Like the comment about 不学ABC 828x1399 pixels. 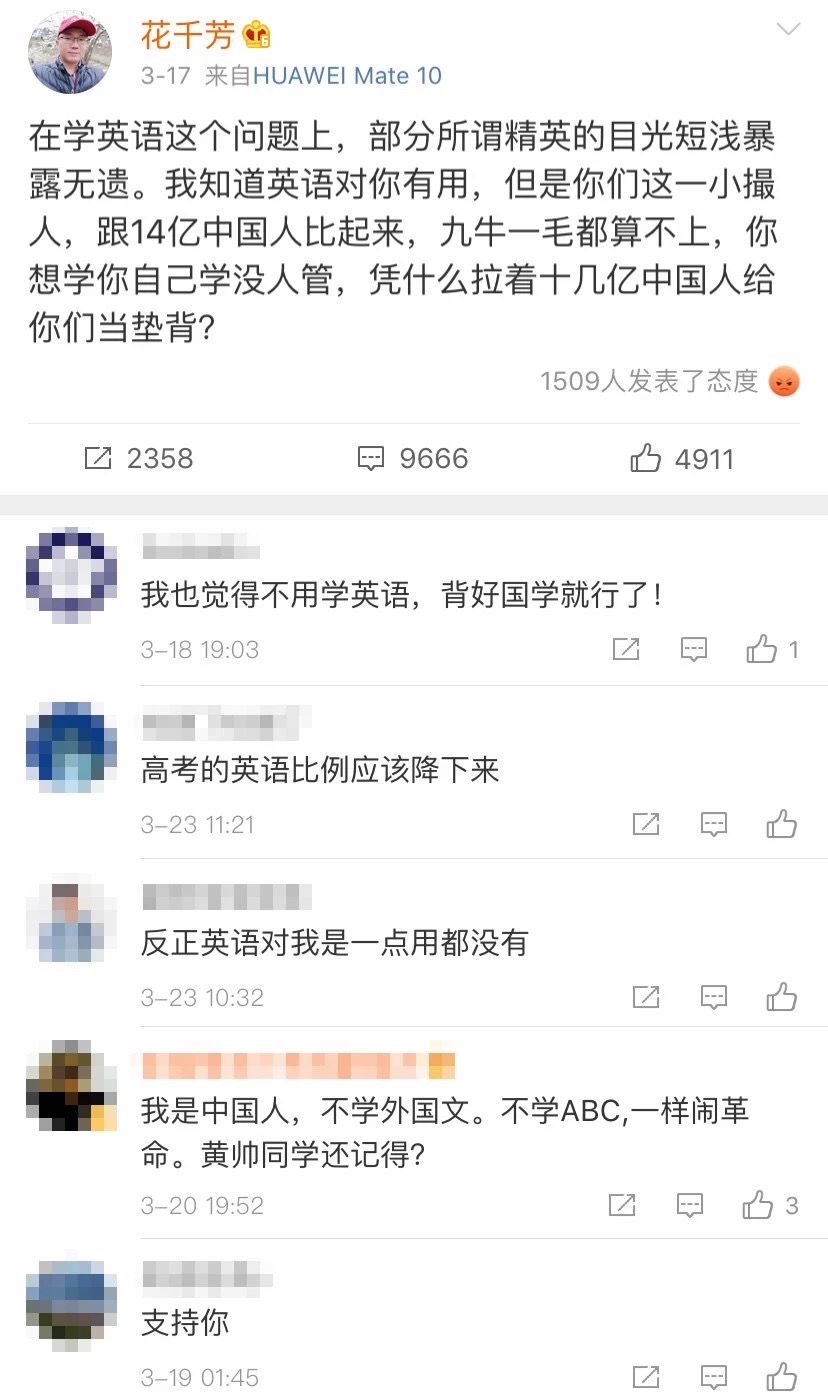757,1204
